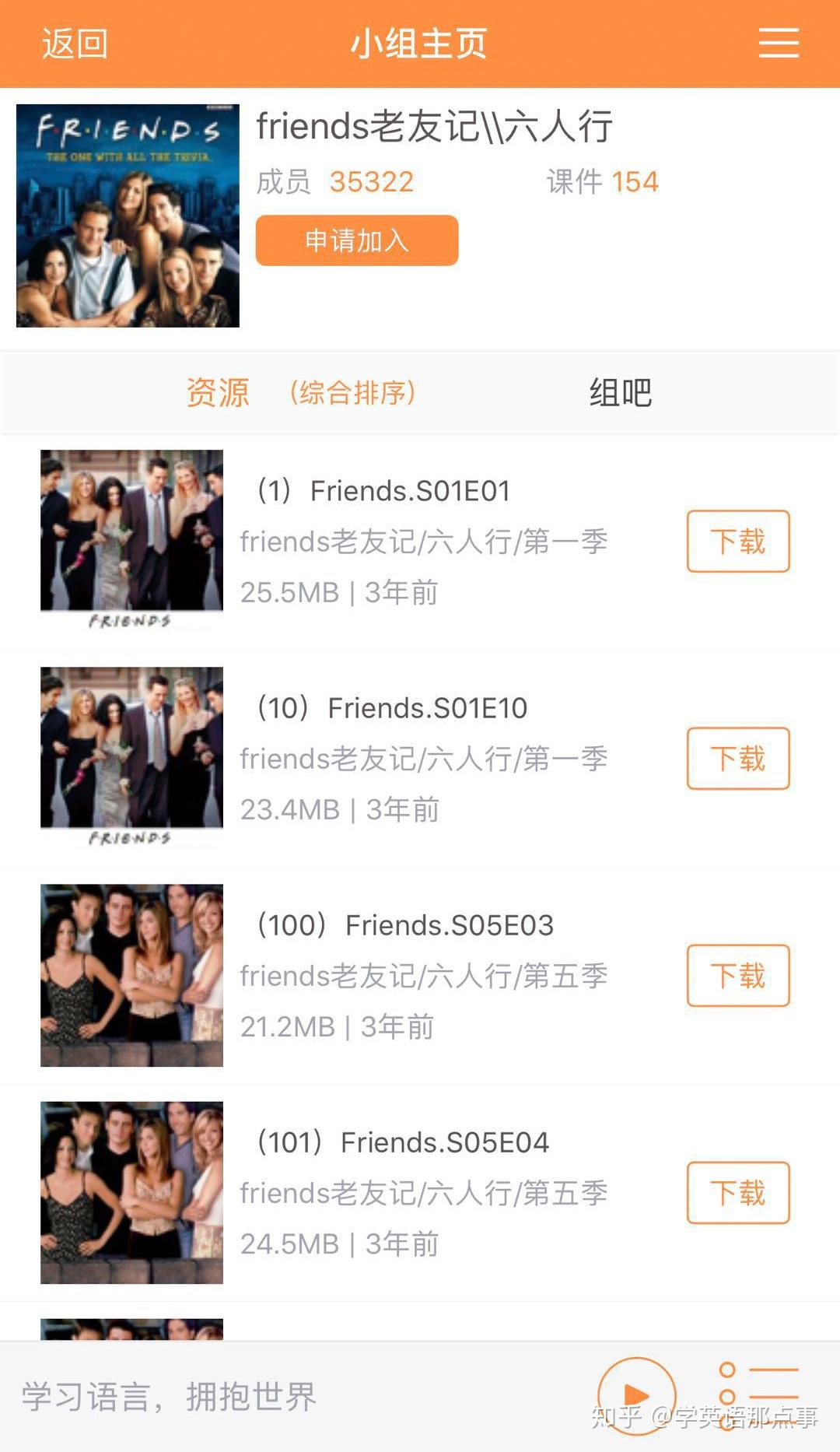This screenshot has height=1452, width=840.
Task: Download Friends.S01E01
Action: (737, 542)
